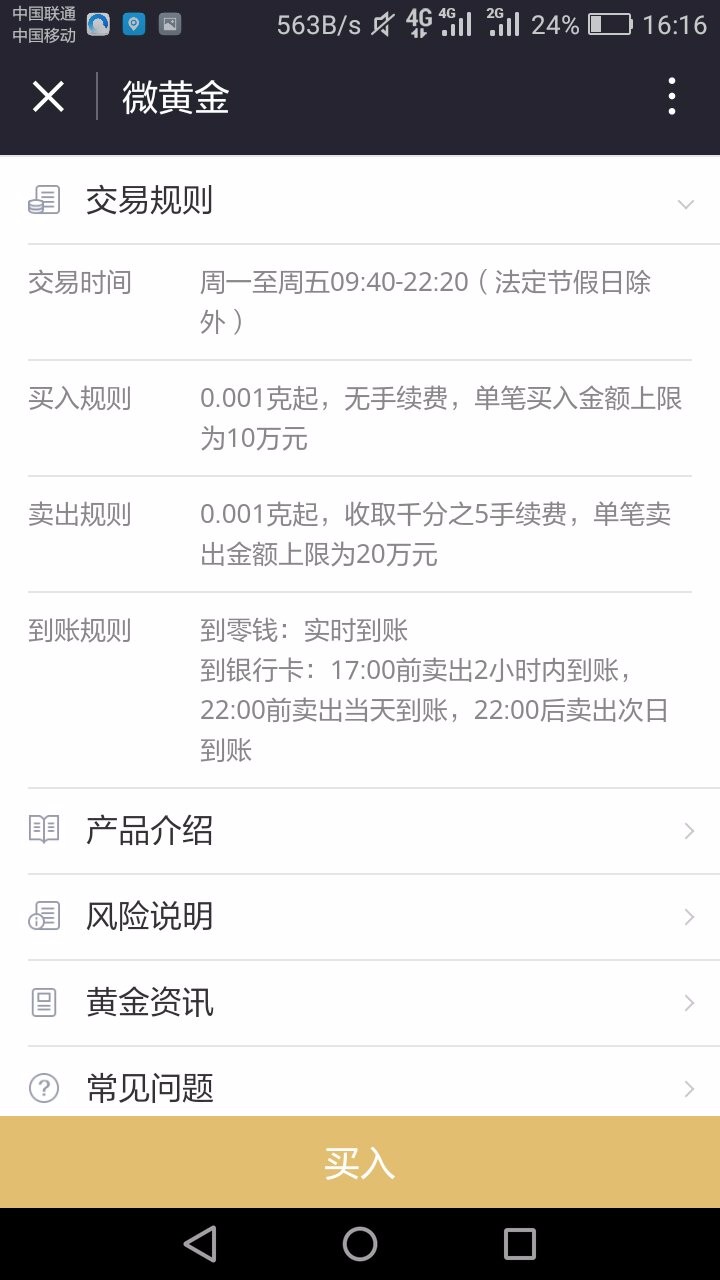Close the 微黄金 page
This screenshot has height=1280, width=720.
pyautogui.click(x=48, y=97)
